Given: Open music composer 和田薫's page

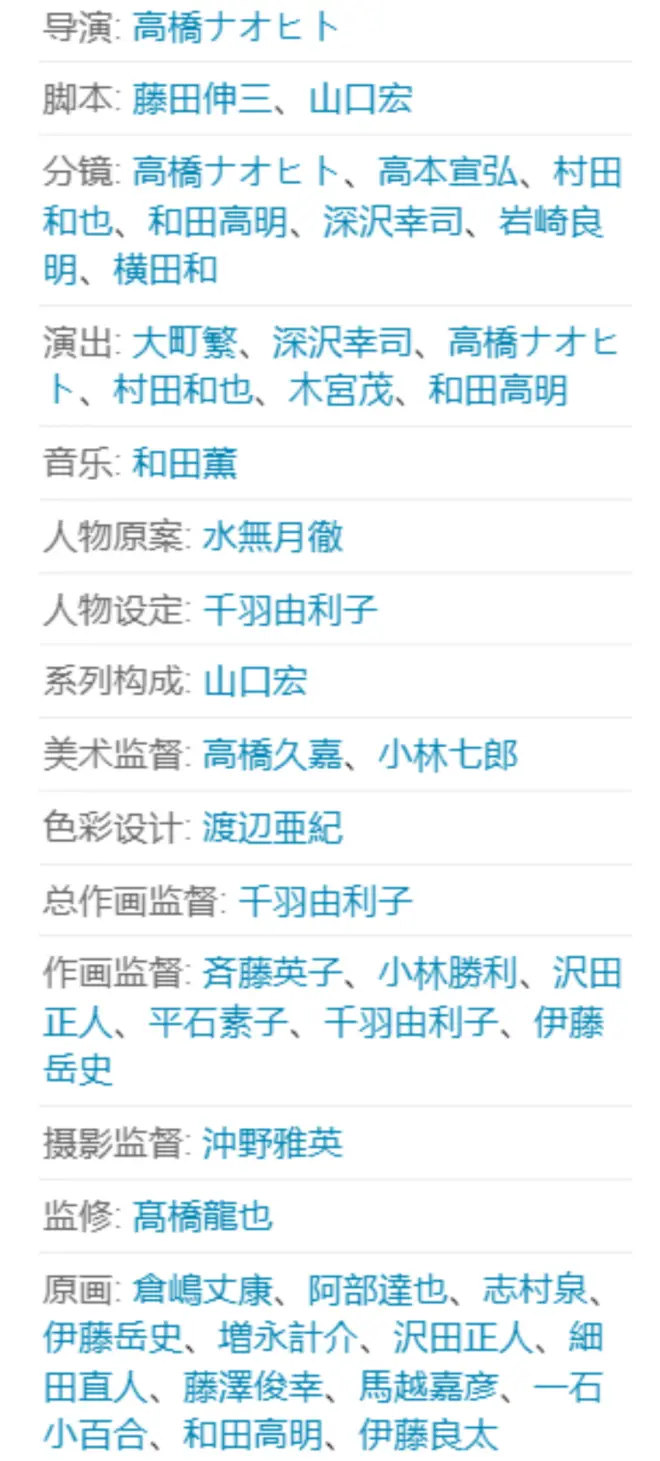Looking at the screenshot, I should [184, 464].
